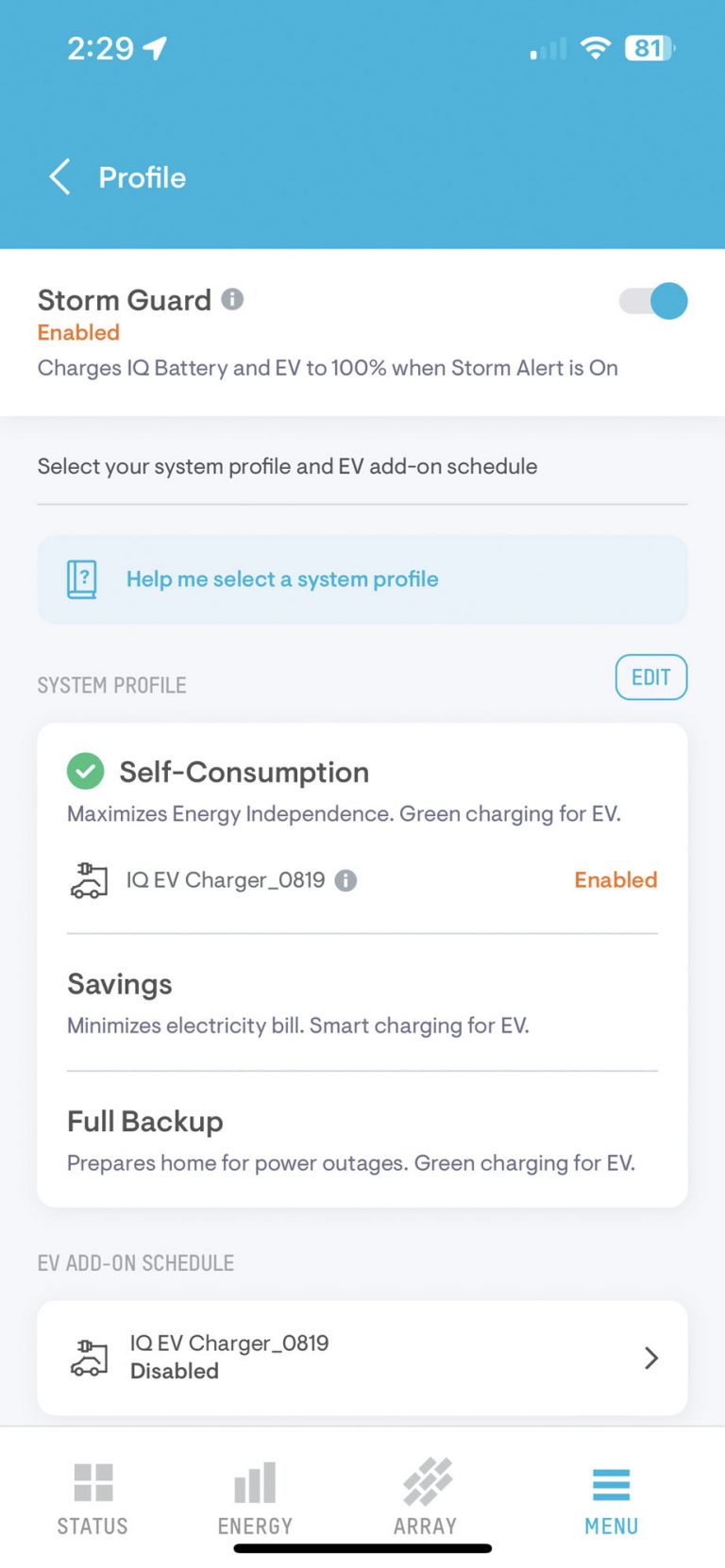Tap the battery indicator in status bar
This screenshot has width=725, height=1568.
[x=649, y=48]
